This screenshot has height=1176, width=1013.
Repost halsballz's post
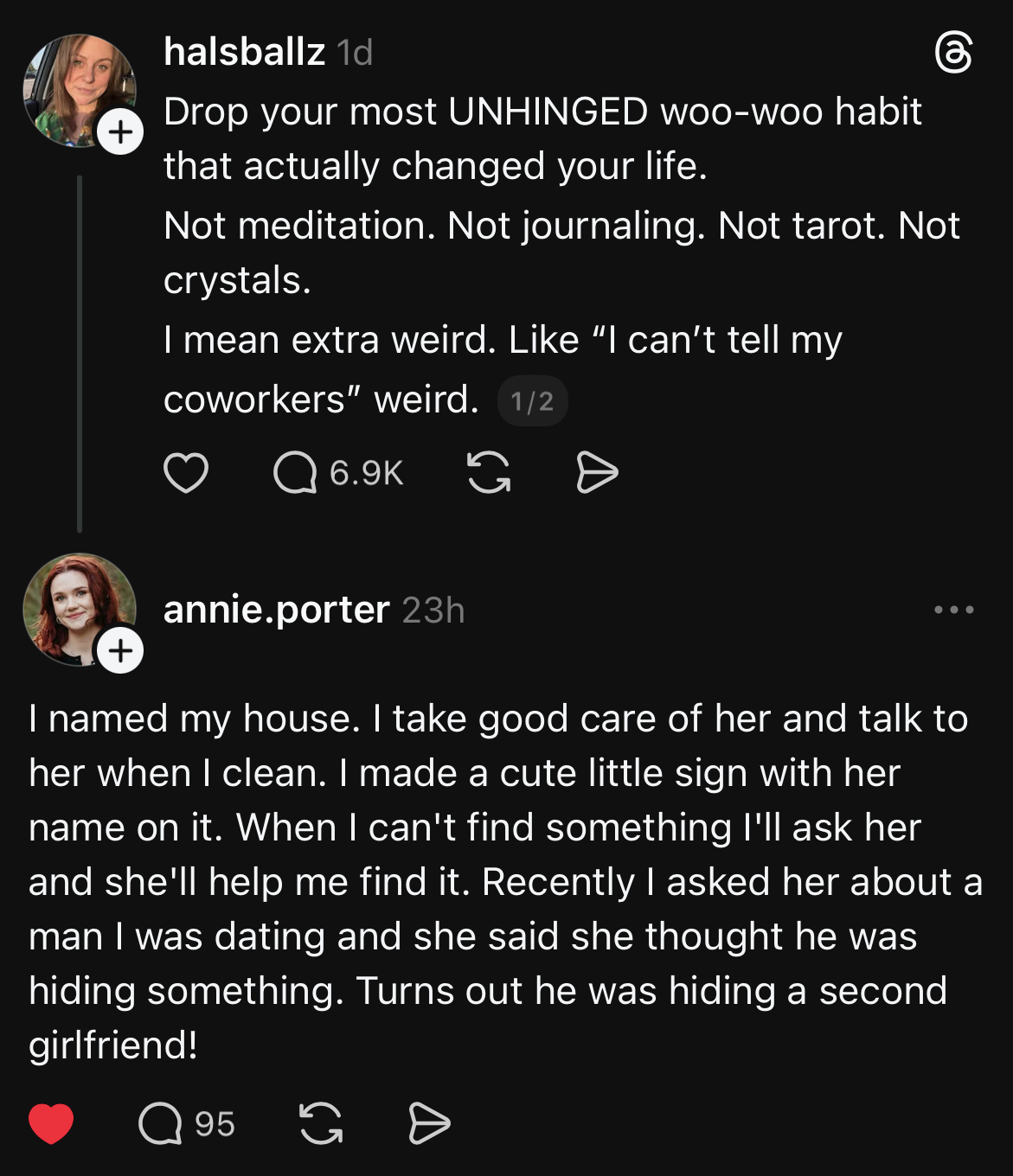click(x=489, y=473)
